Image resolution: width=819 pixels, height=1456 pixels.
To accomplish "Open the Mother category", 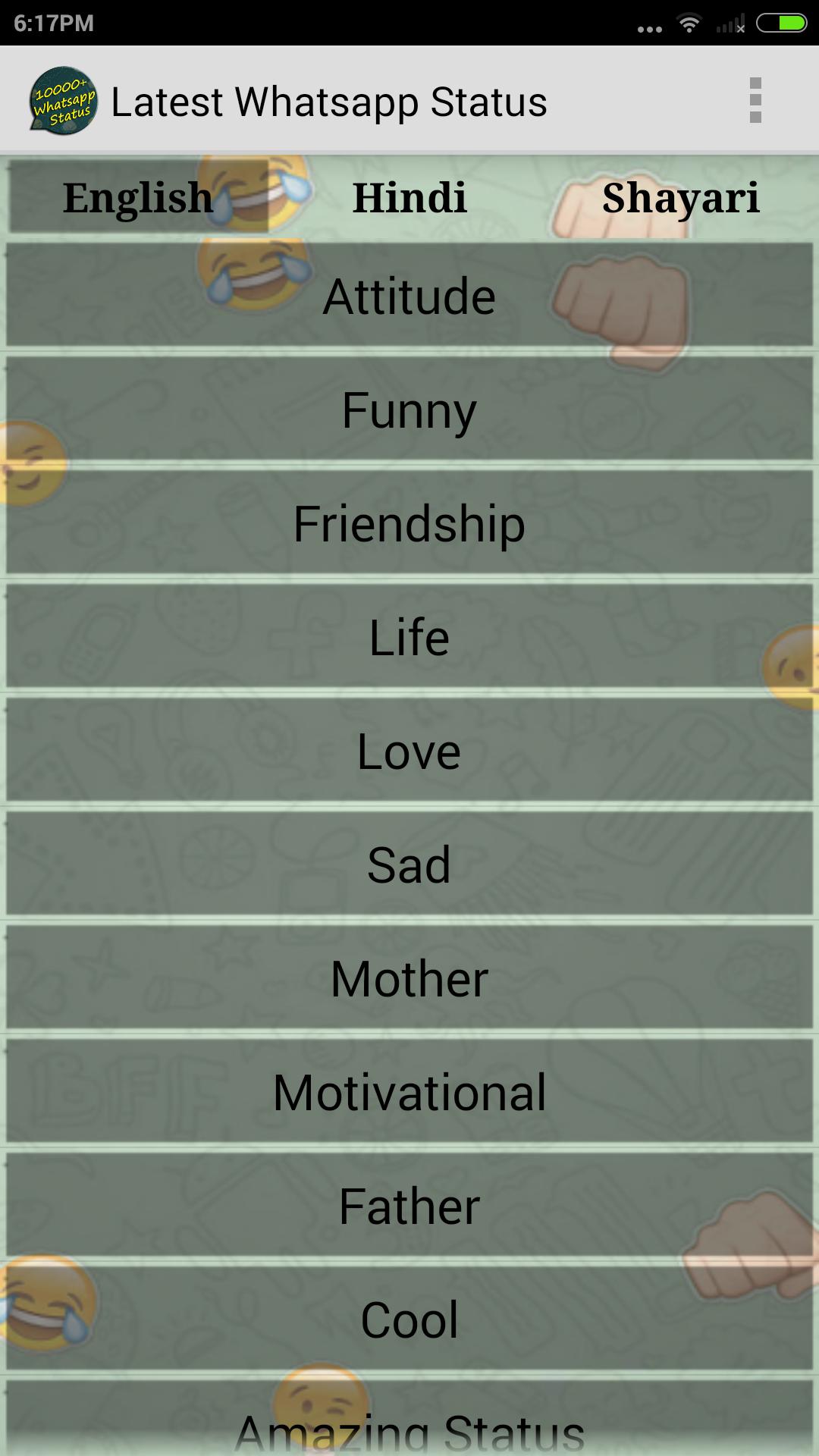I will [x=409, y=978].
